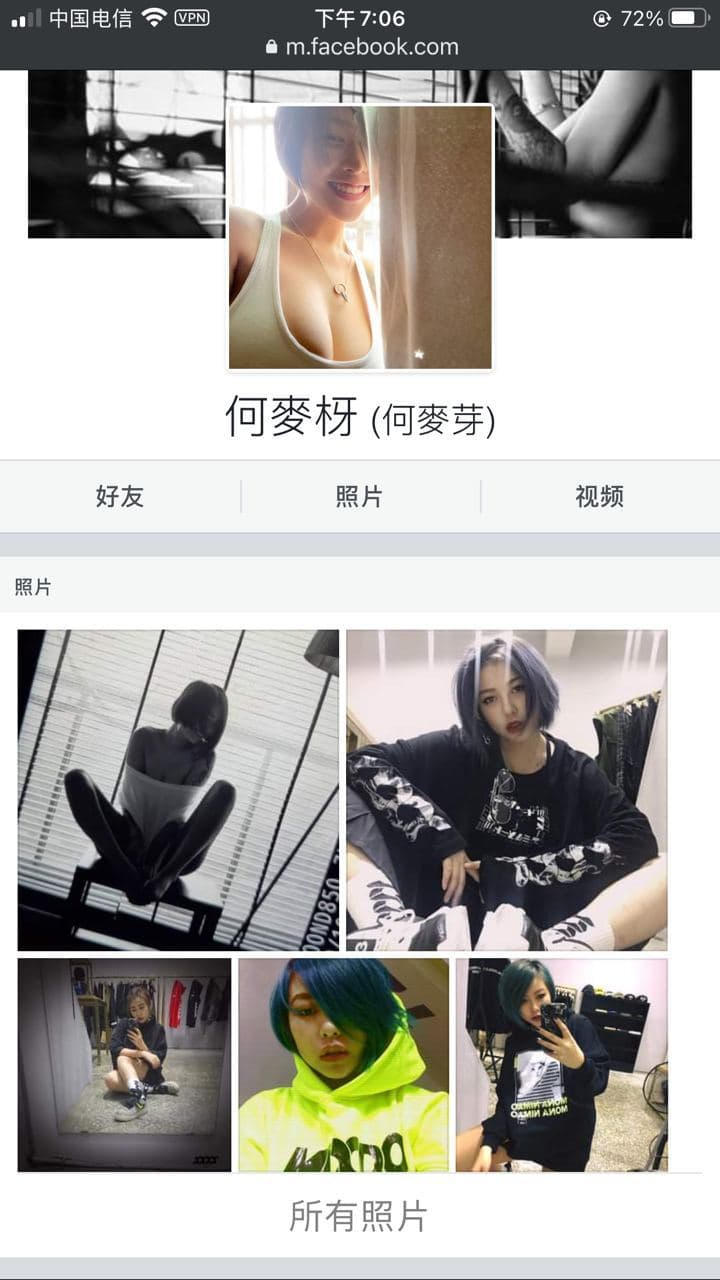Open the purple hair black sweater photo
Screen dimensions: 720x1280
[506, 790]
